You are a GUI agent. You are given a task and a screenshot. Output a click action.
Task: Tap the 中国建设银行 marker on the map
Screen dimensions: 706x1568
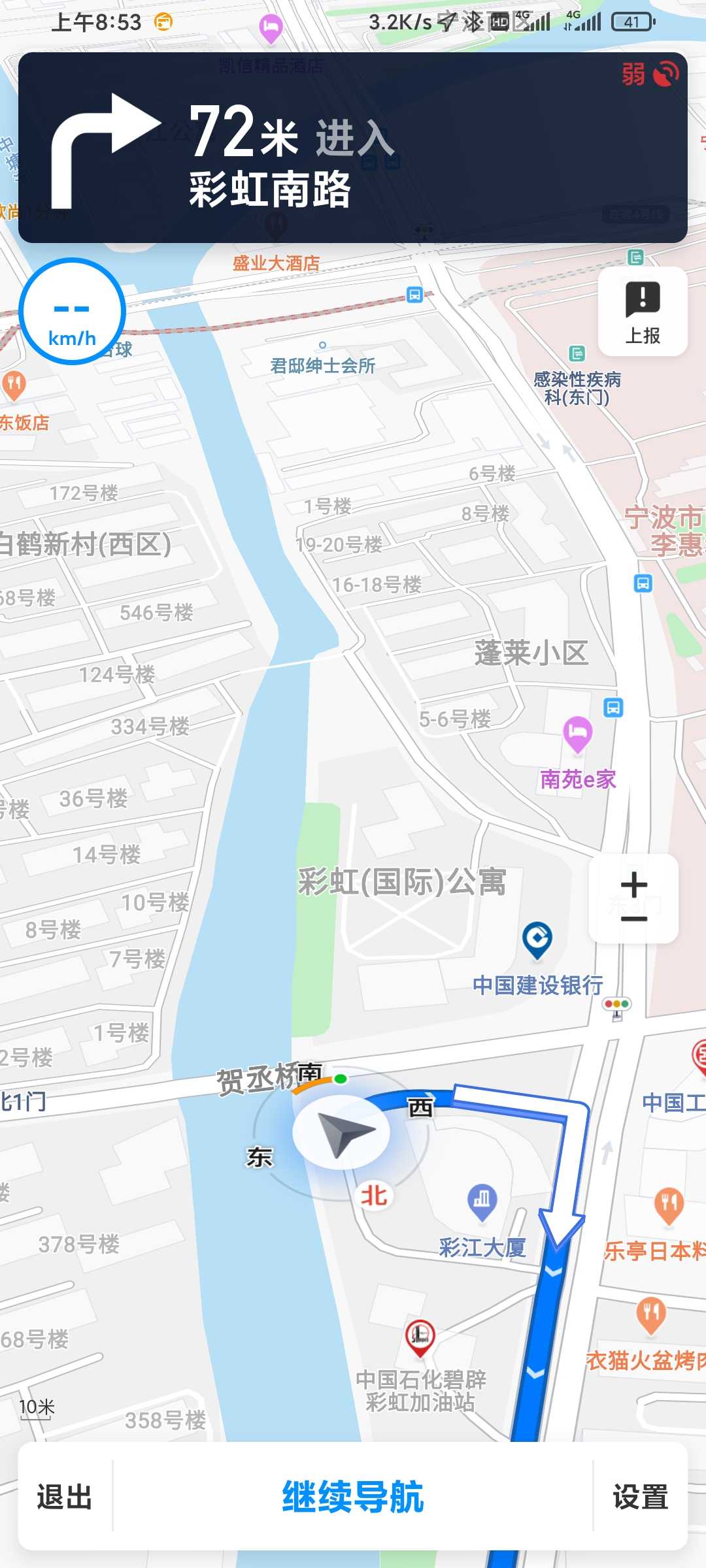537,940
